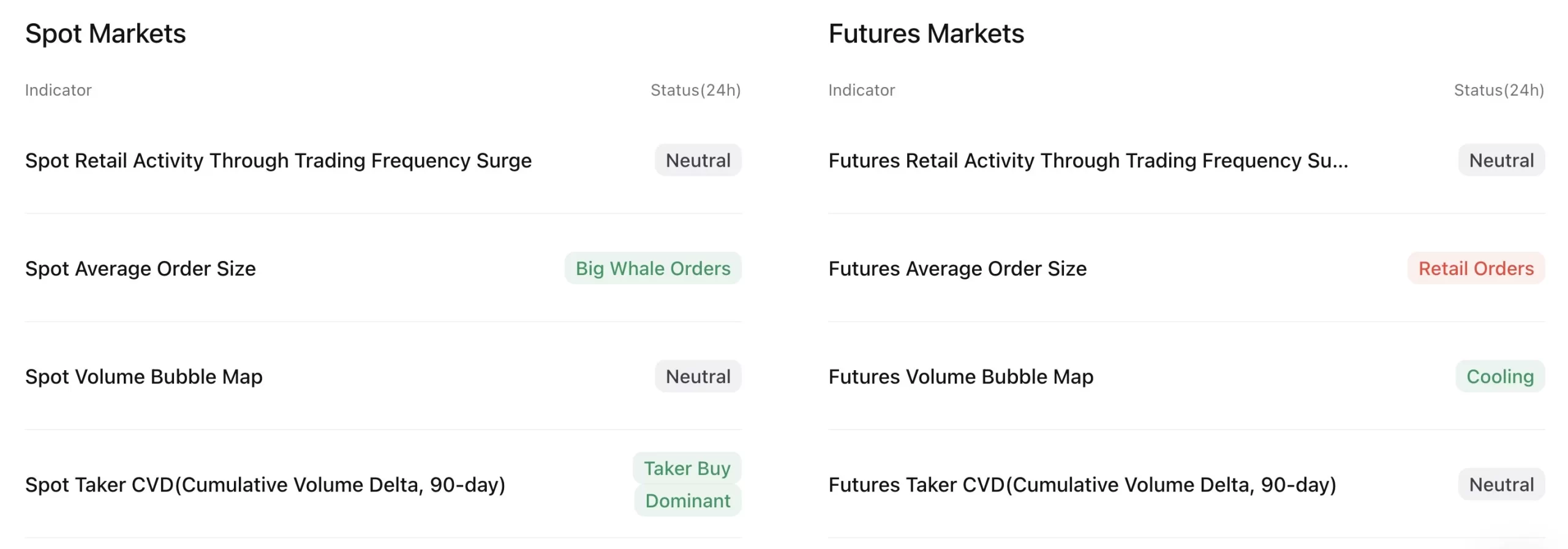Open the Spot Taker CVD 90-day indicator
The height and width of the screenshot is (549, 1568).
pos(265,485)
